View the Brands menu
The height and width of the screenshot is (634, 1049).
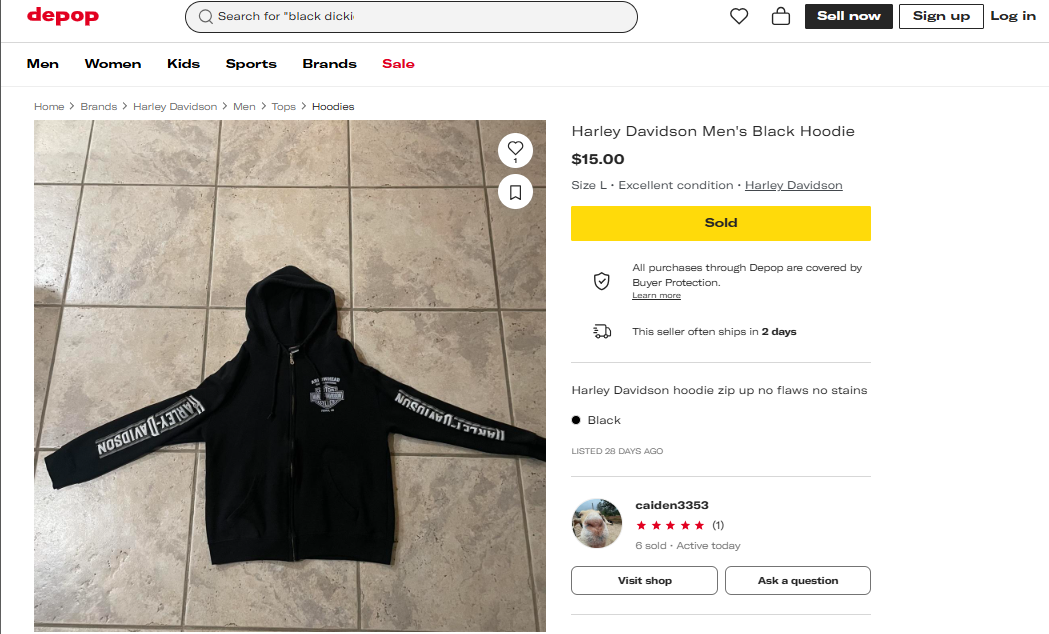tap(329, 64)
